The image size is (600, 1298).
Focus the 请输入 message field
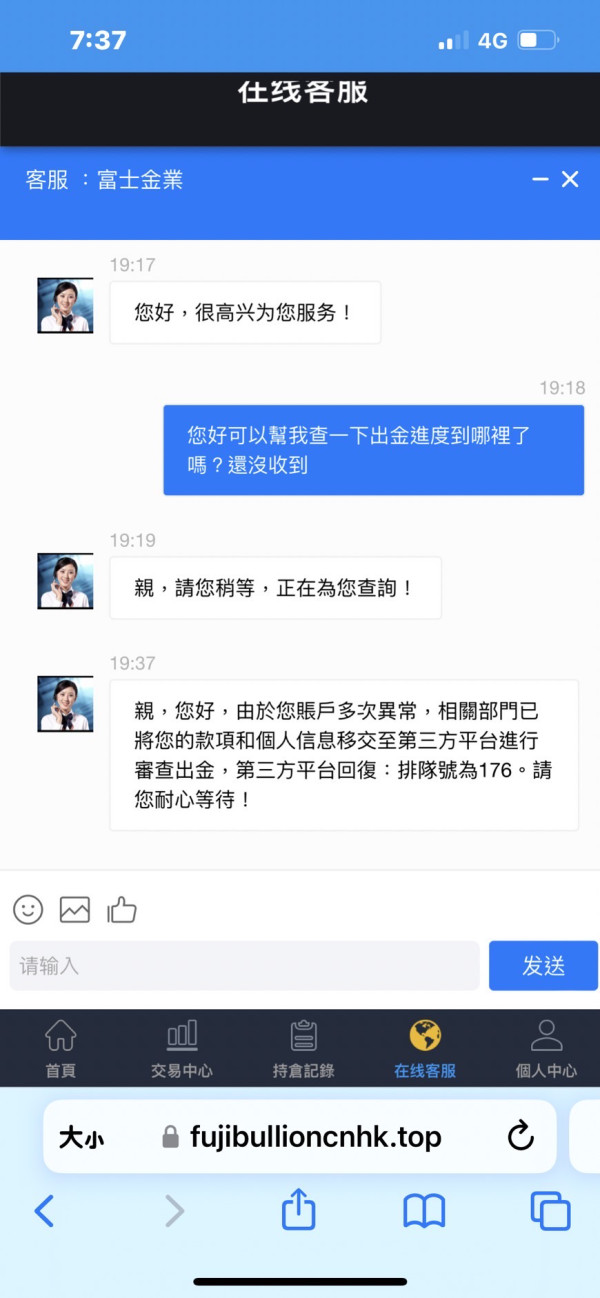tap(245, 966)
